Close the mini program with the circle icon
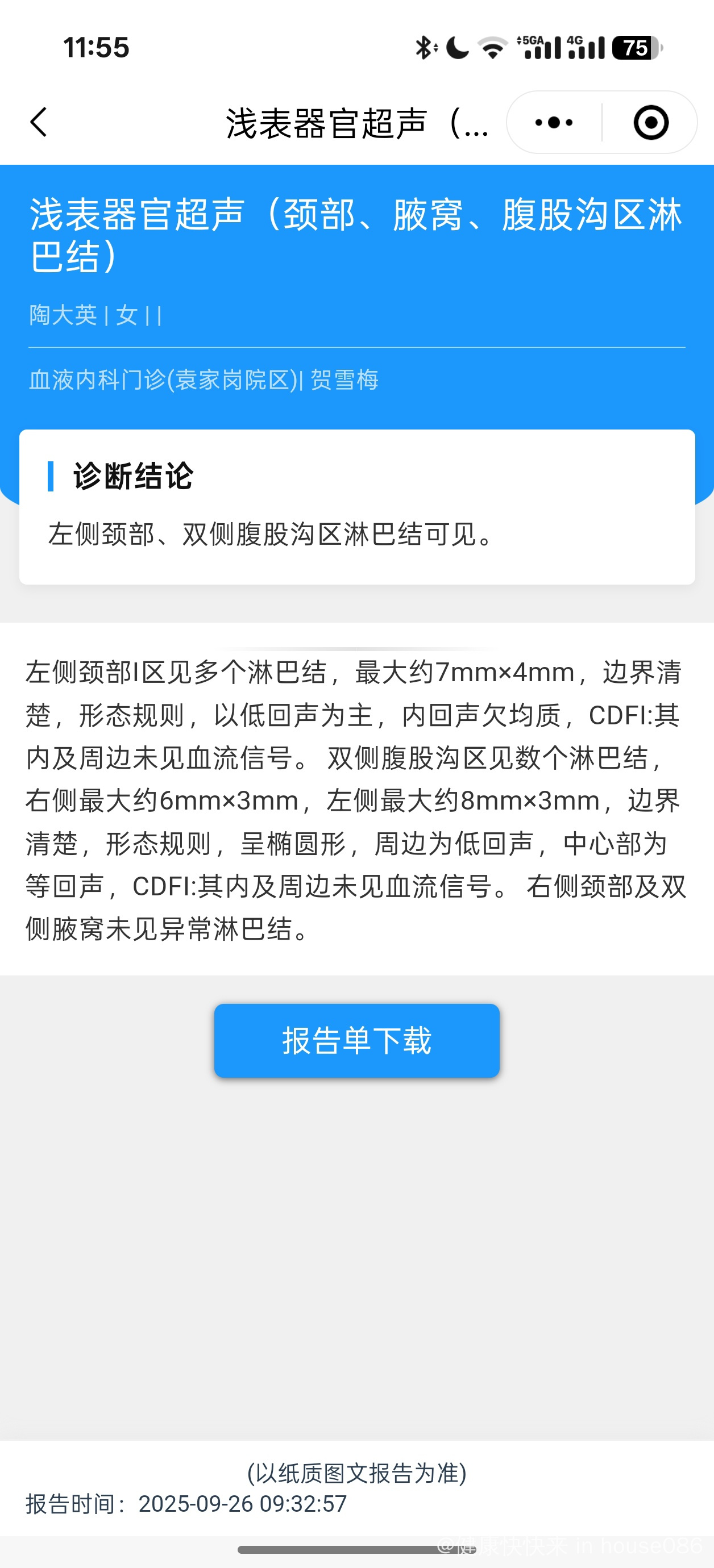The width and height of the screenshot is (714, 1568). 651,122
